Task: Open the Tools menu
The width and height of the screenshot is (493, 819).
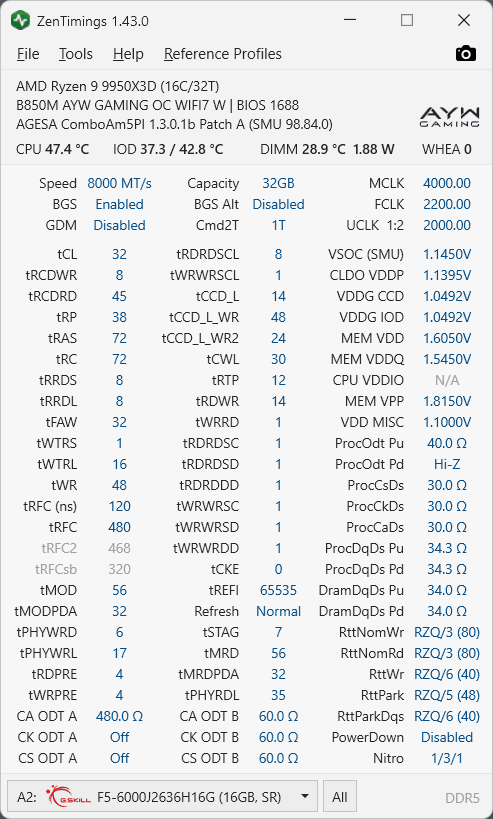Action: [x=76, y=54]
